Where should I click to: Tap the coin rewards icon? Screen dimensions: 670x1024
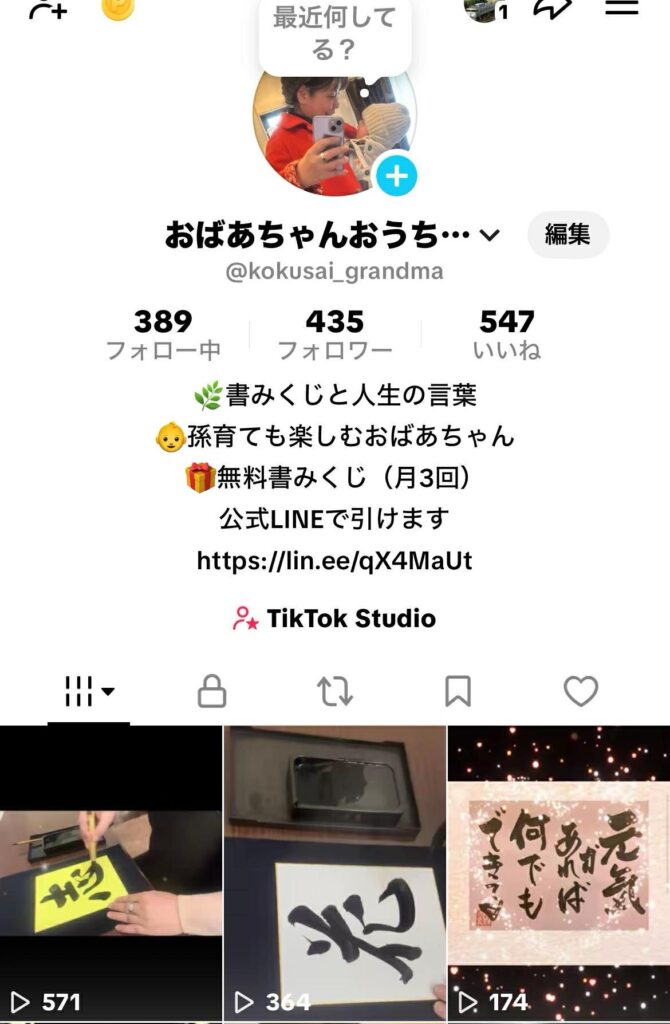point(117,8)
